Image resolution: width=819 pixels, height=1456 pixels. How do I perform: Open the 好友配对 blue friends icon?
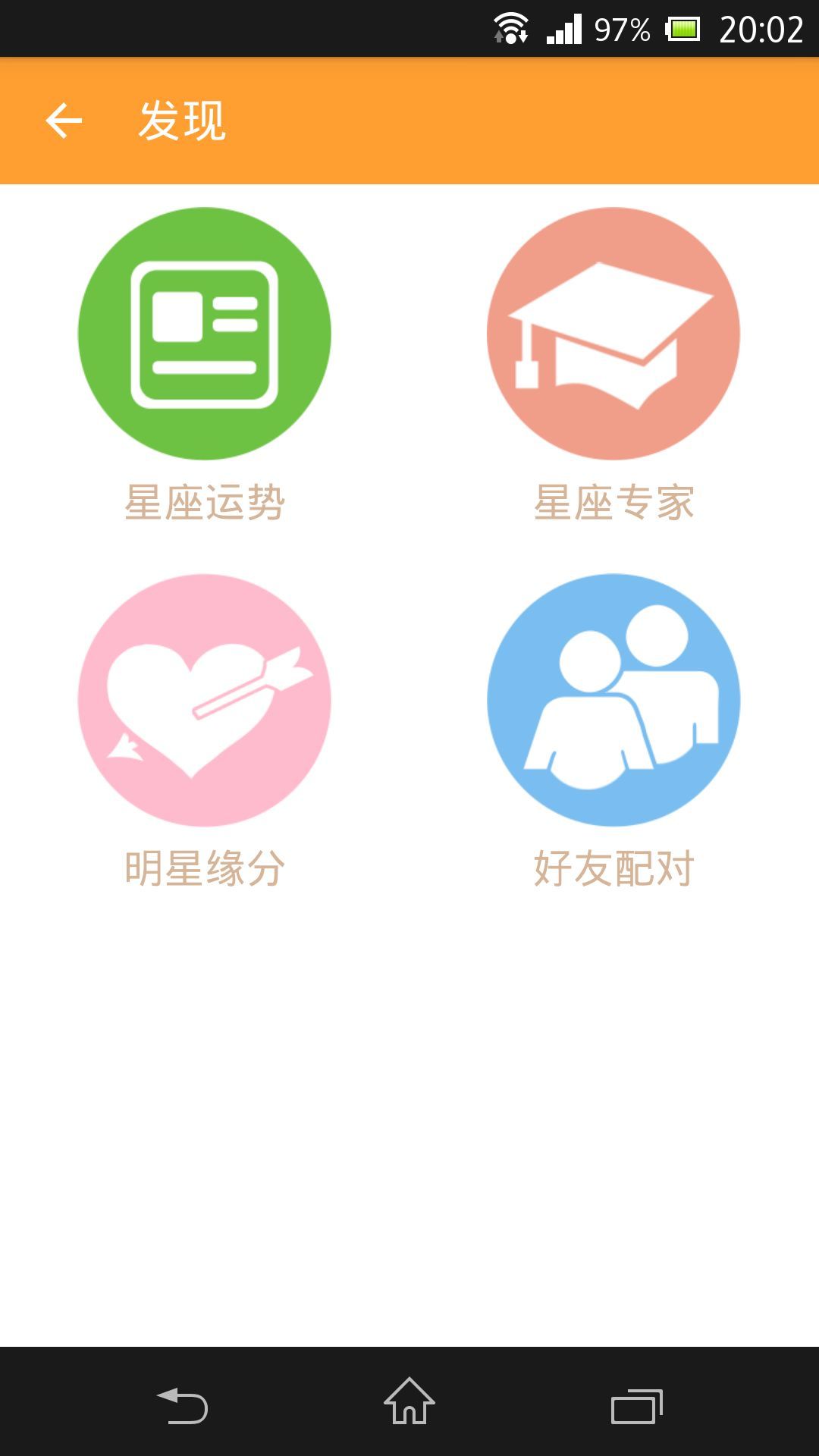coord(614,701)
